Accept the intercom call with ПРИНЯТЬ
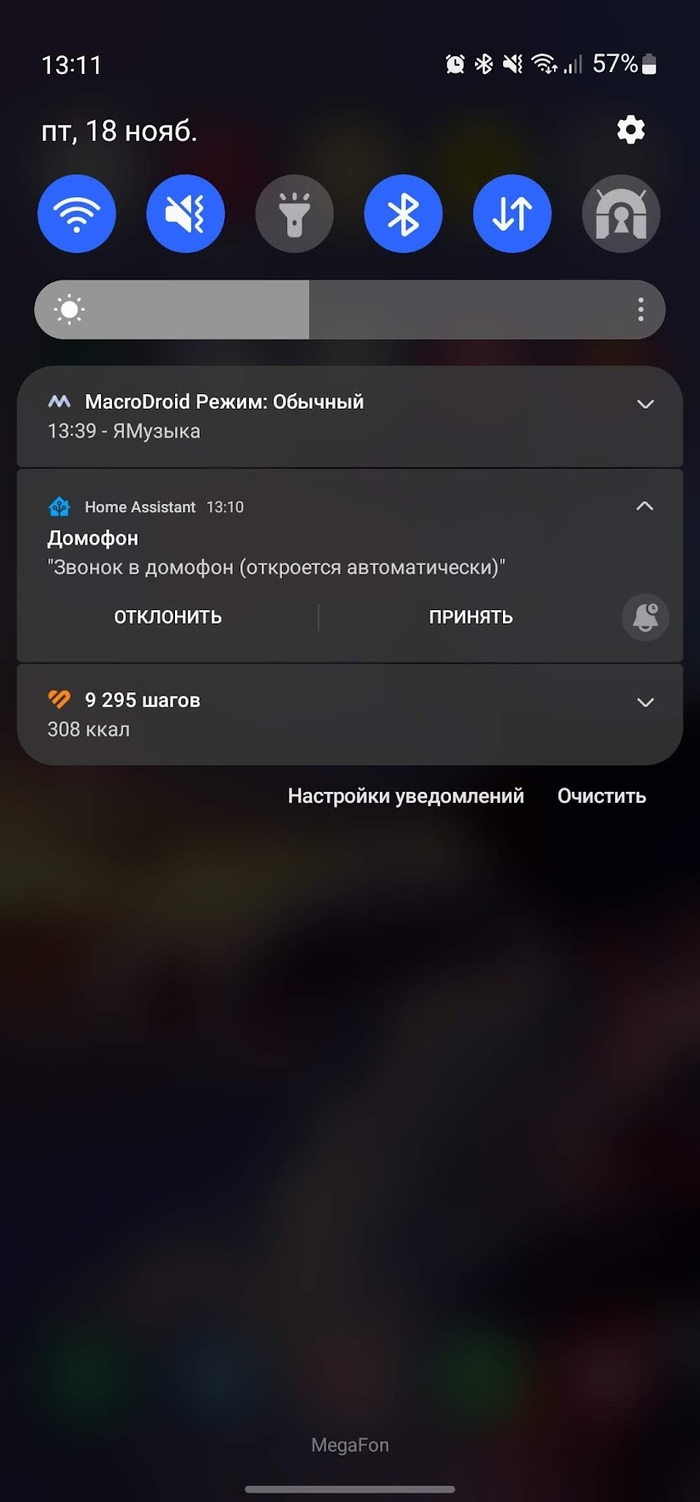 click(x=471, y=617)
